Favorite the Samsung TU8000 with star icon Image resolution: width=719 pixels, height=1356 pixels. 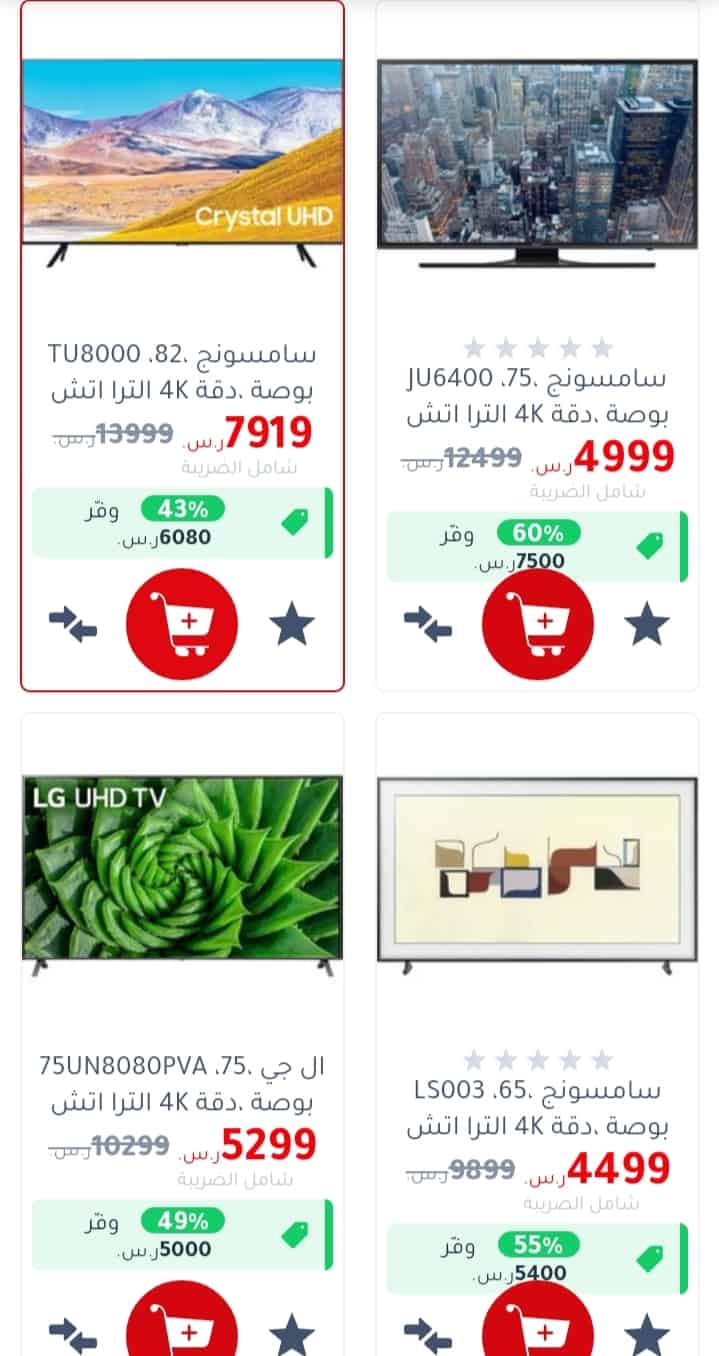[292, 625]
